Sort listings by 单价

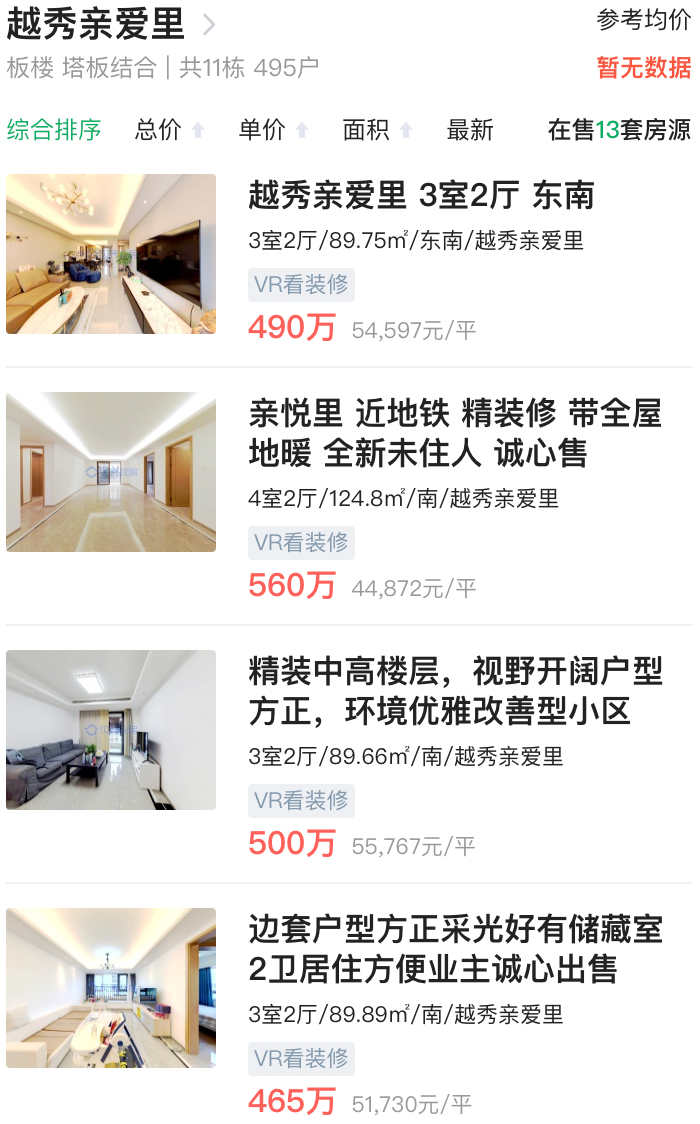[272, 130]
